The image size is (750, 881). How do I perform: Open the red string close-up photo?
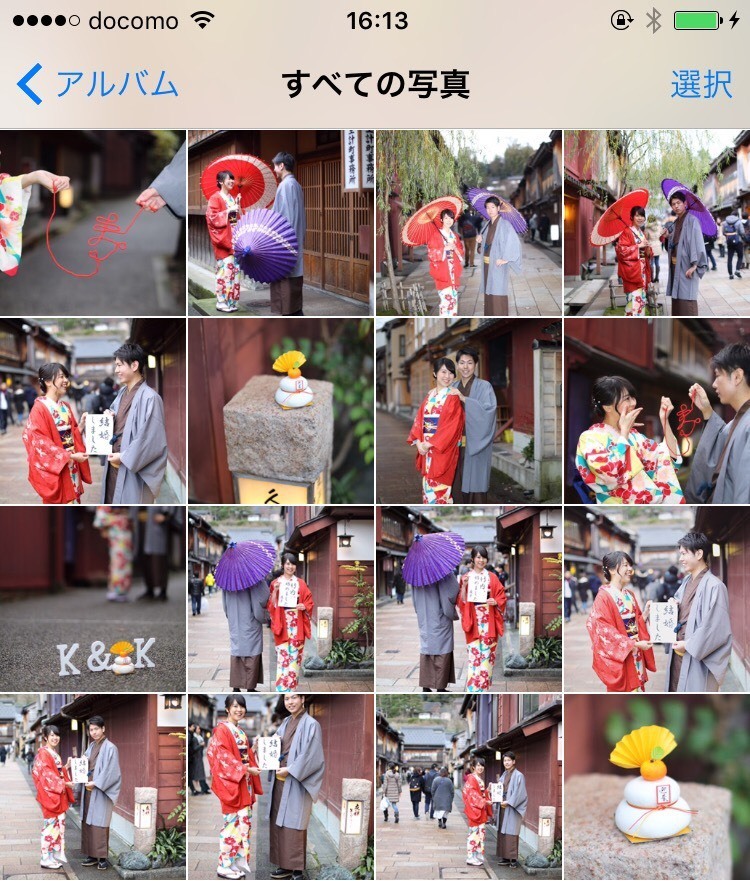click(x=92, y=222)
